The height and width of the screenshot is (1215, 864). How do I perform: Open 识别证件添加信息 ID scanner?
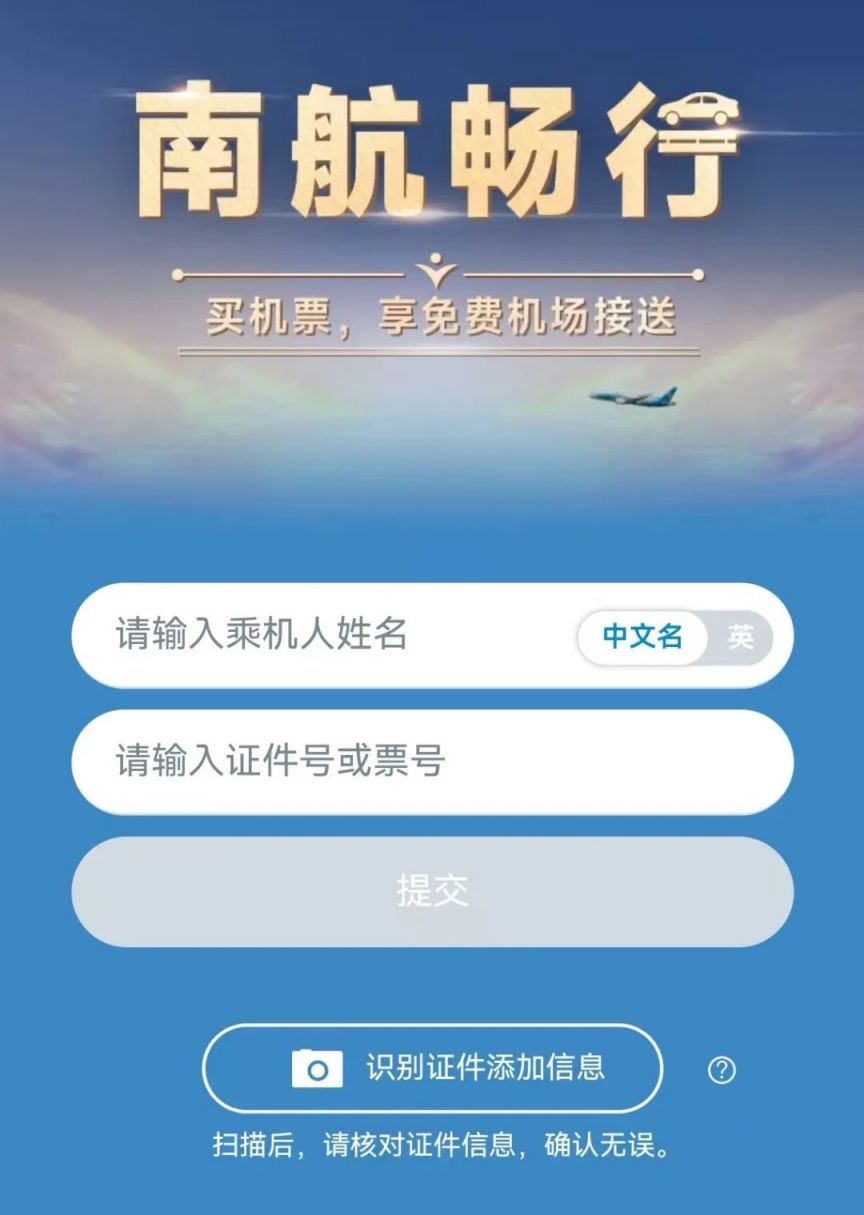[x=432, y=1067]
